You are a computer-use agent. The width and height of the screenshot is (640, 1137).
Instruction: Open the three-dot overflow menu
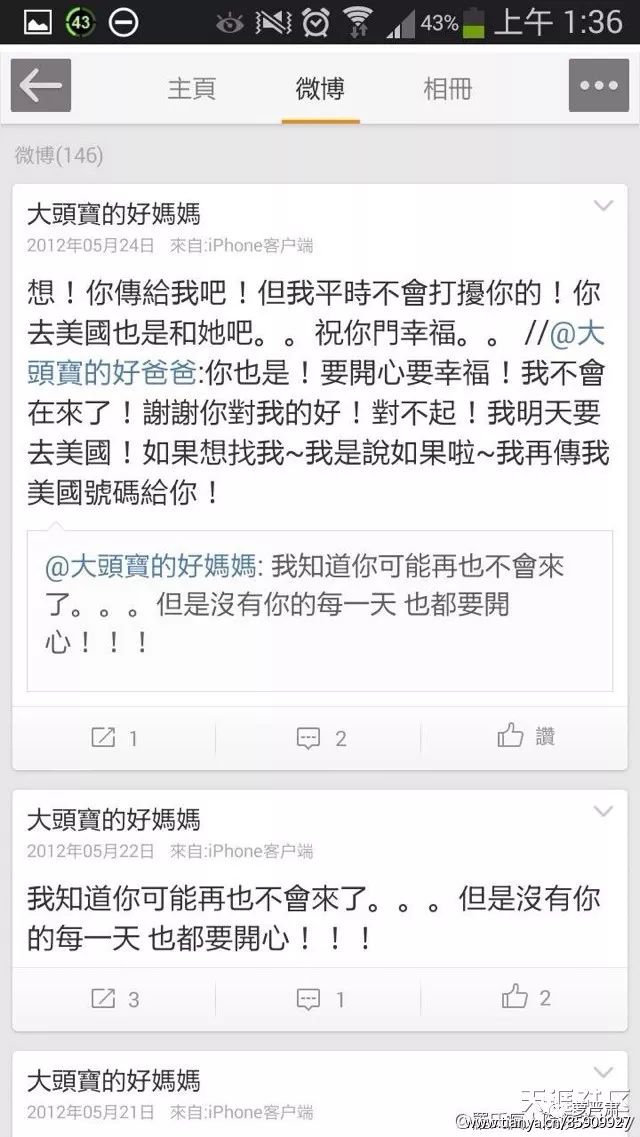coord(598,86)
